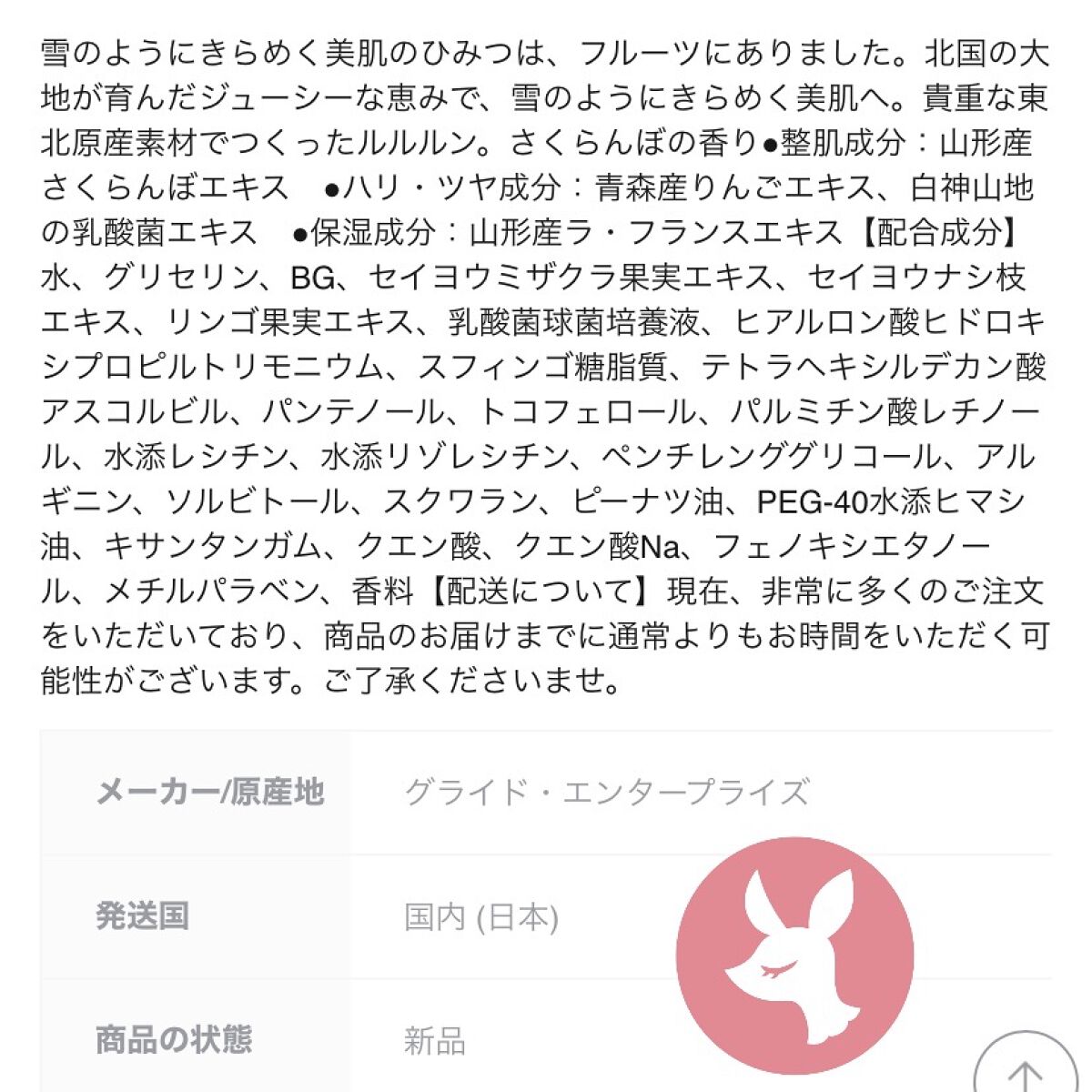Jump back to the top of the page

[x=1026, y=1070]
